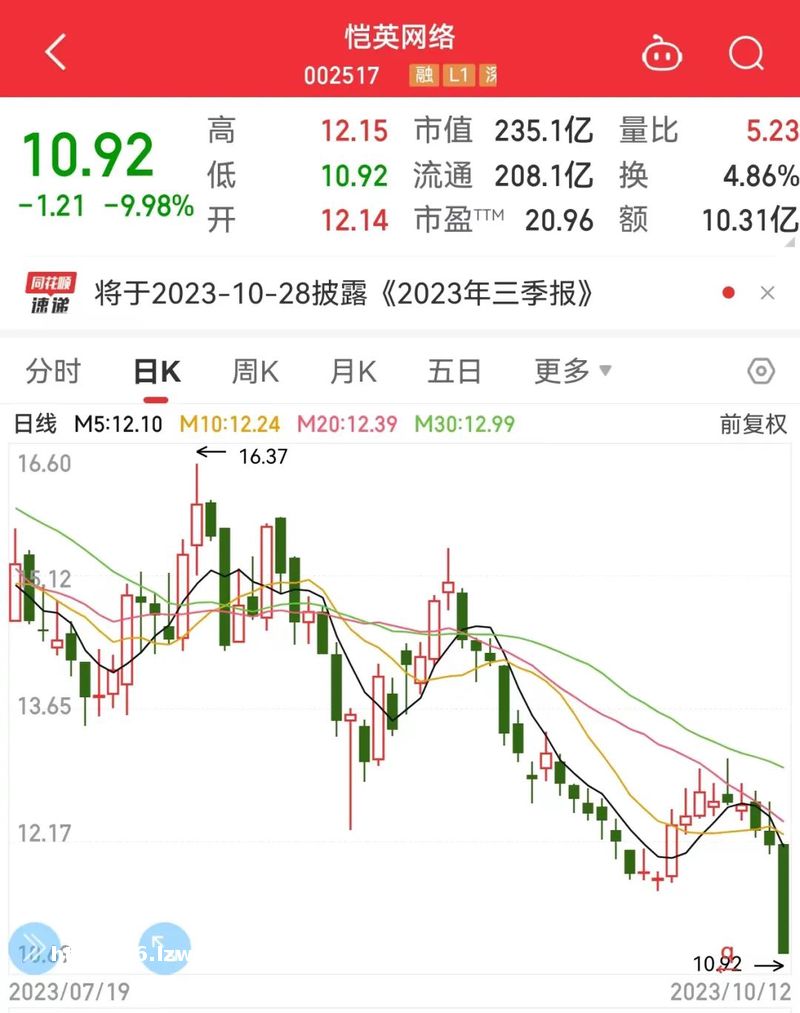Switch to the 月K chart tab

[351, 370]
